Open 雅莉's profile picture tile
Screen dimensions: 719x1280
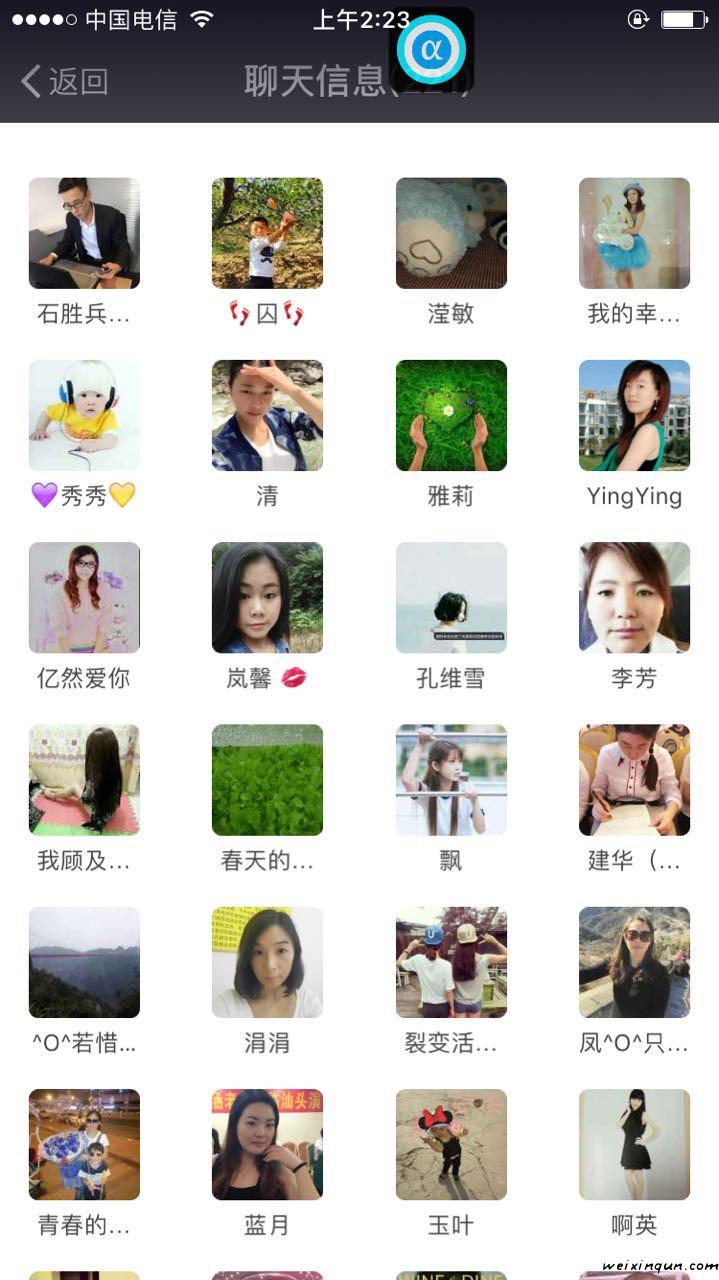(451, 415)
